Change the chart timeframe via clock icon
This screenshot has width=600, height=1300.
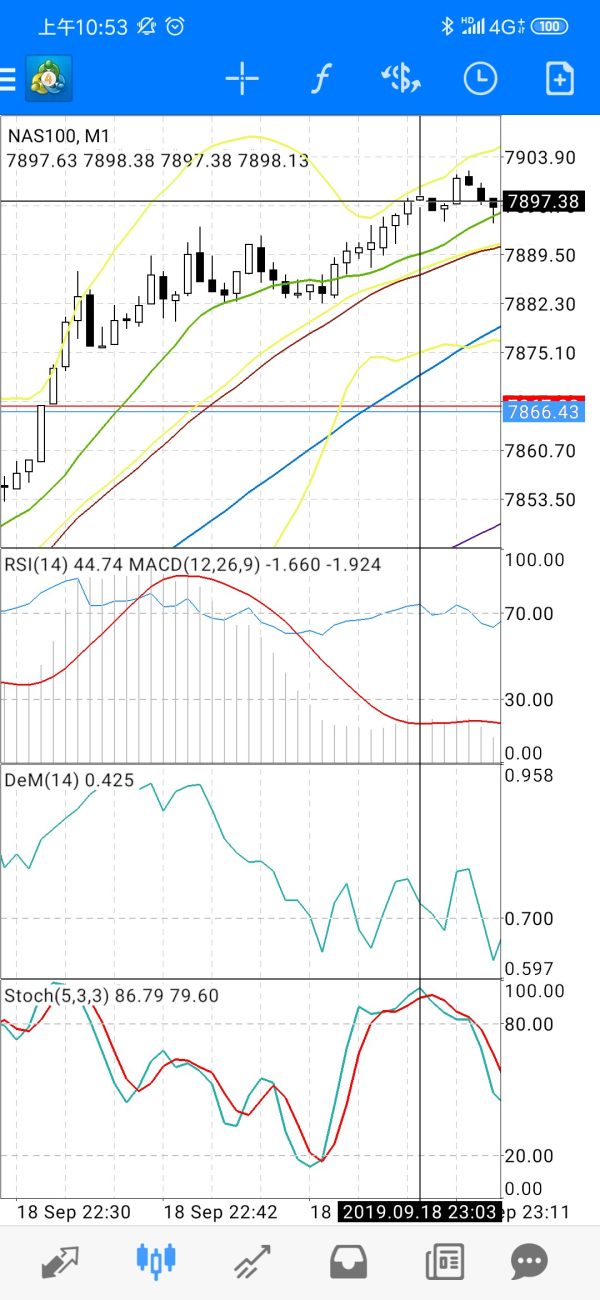(x=481, y=79)
